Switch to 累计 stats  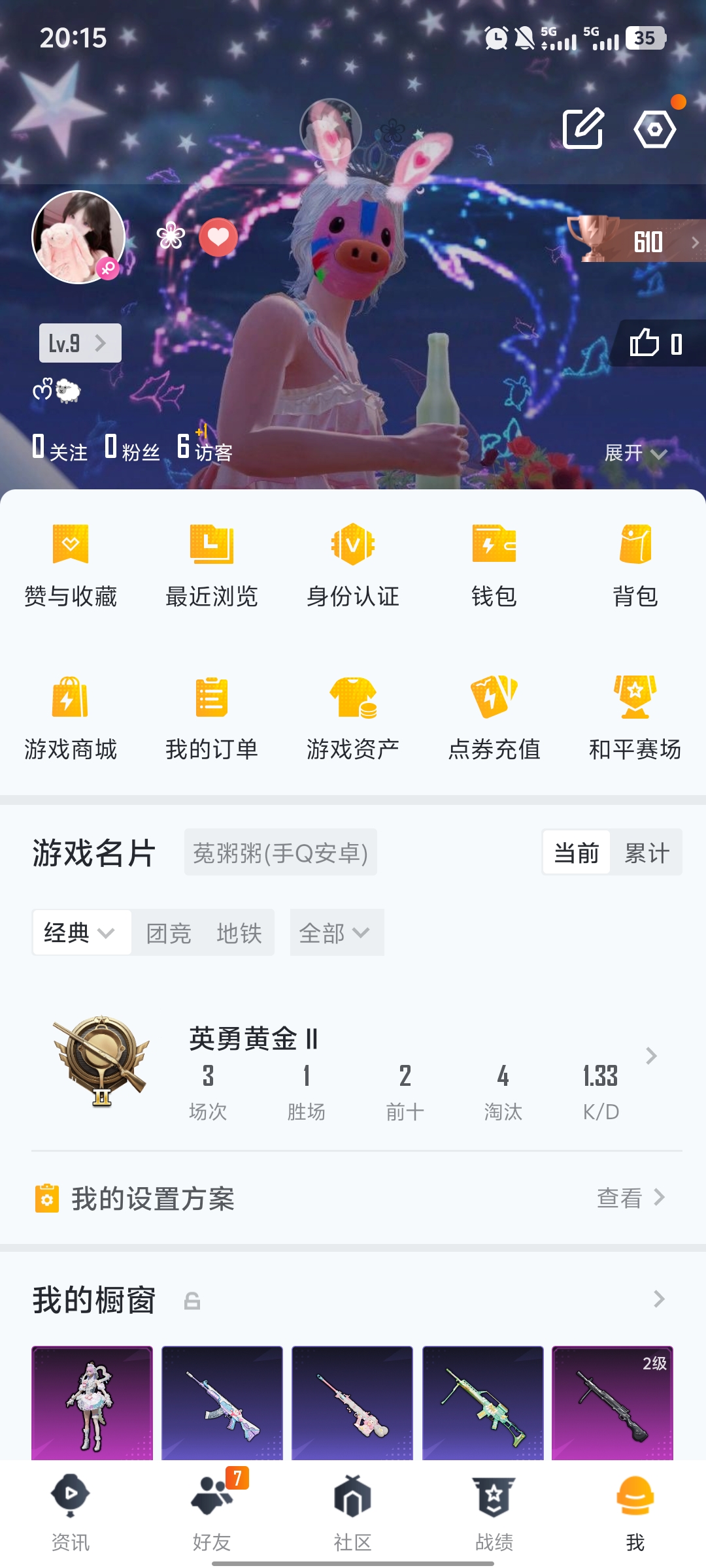coord(647,853)
